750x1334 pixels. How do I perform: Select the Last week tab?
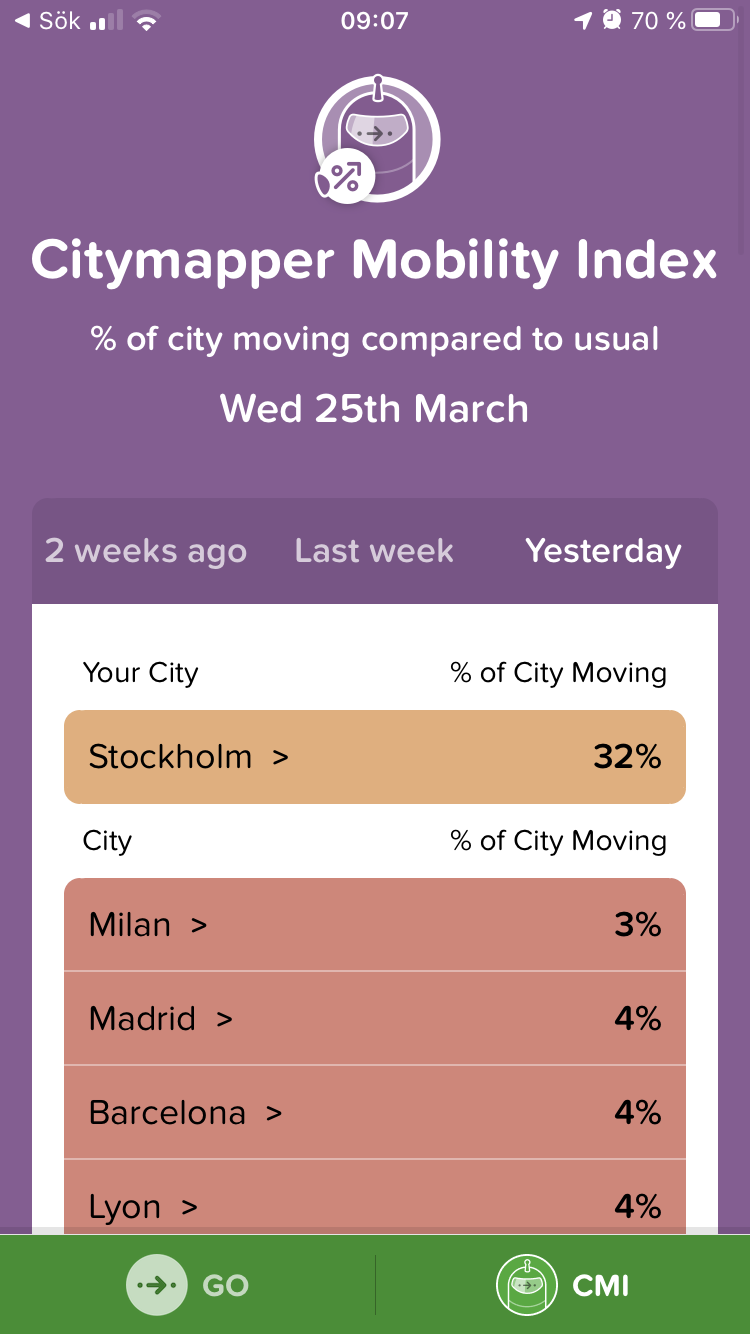(374, 551)
